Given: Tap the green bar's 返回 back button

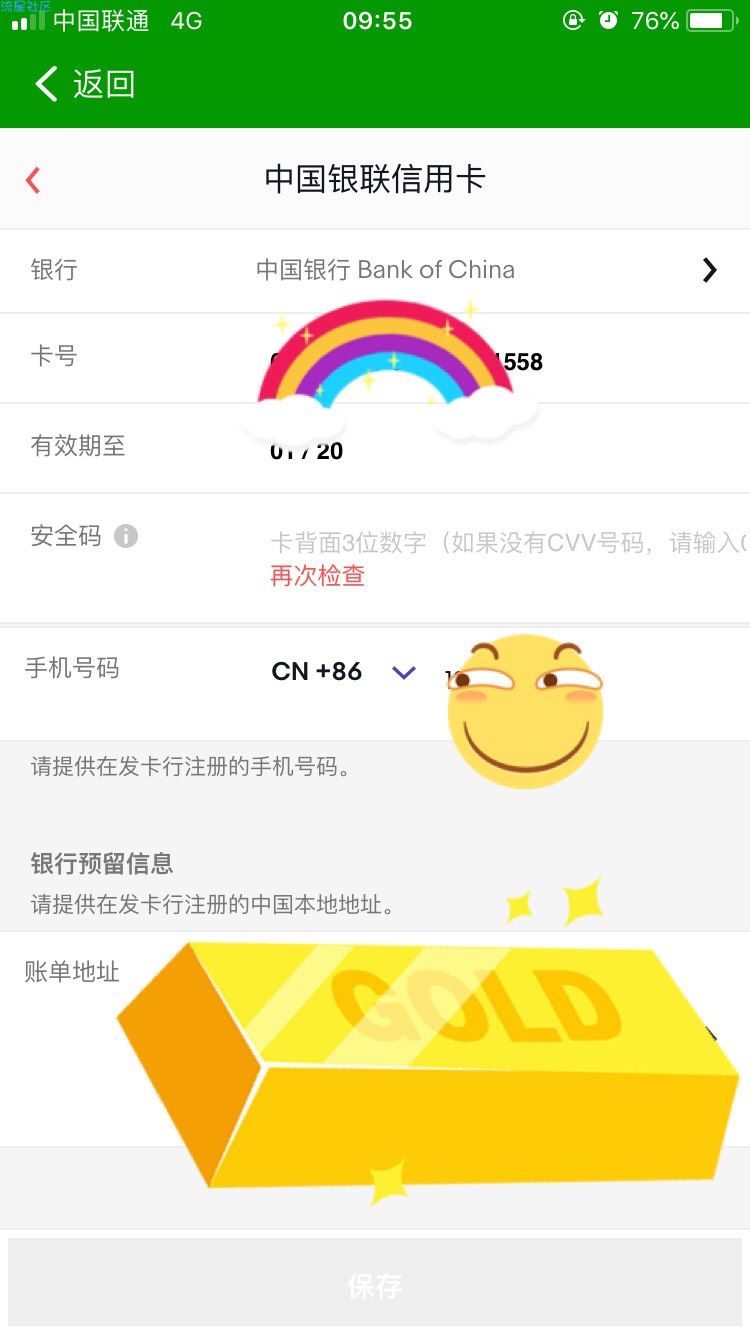Looking at the screenshot, I should click(85, 84).
